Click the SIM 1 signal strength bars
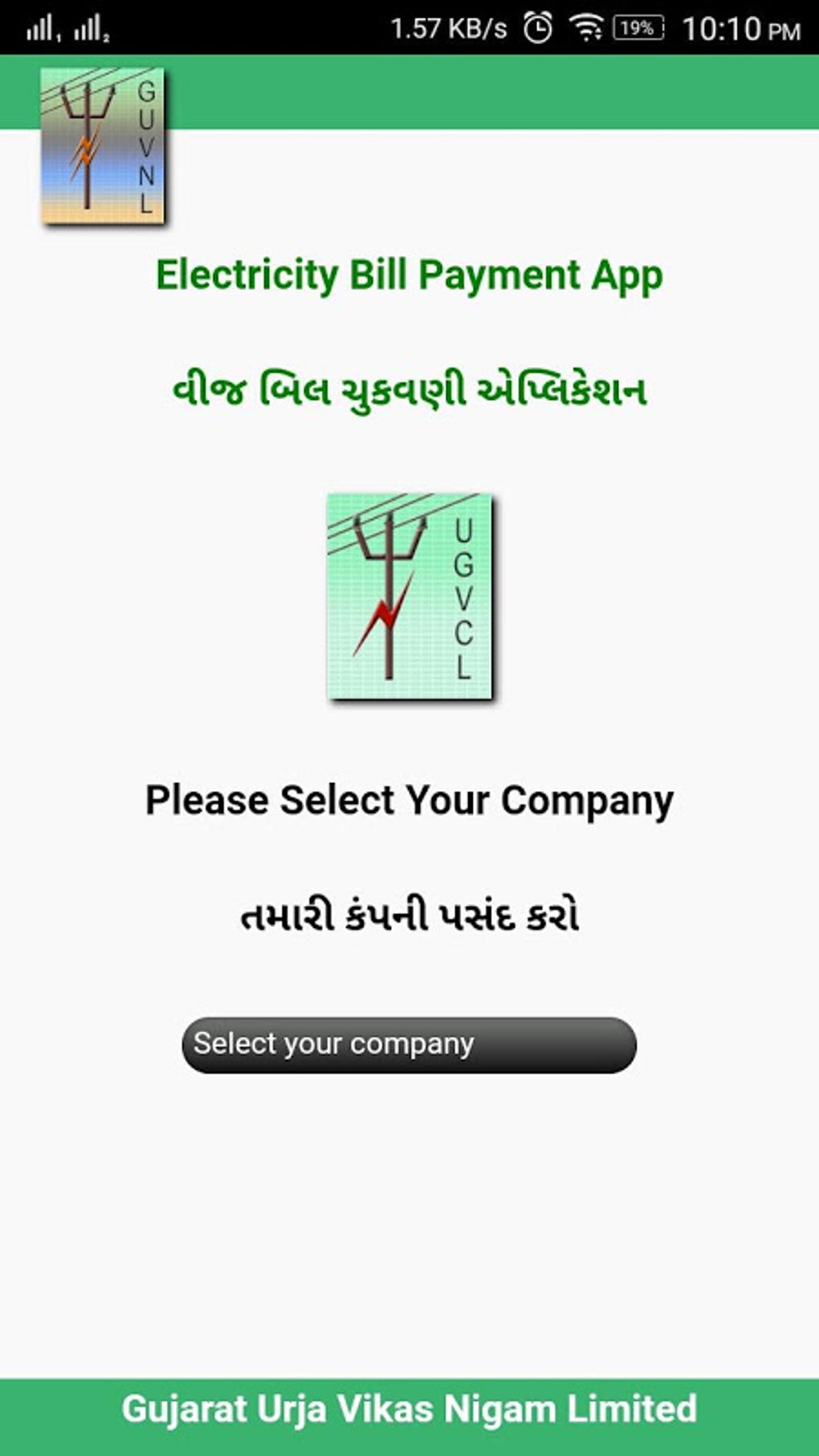 (x=39, y=28)
